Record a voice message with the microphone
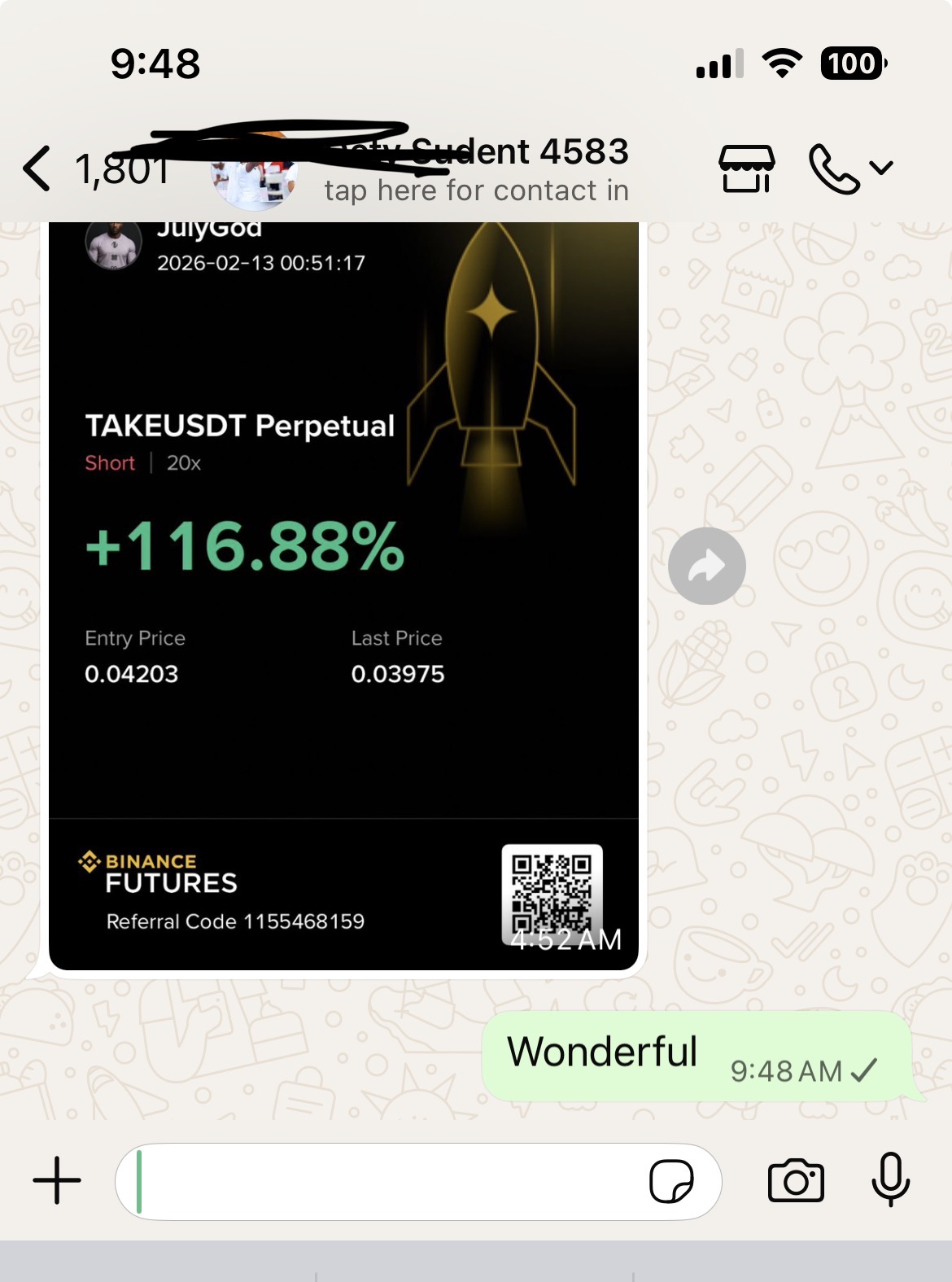This screenshot has height=1282, width=952. coord(890,1179)
